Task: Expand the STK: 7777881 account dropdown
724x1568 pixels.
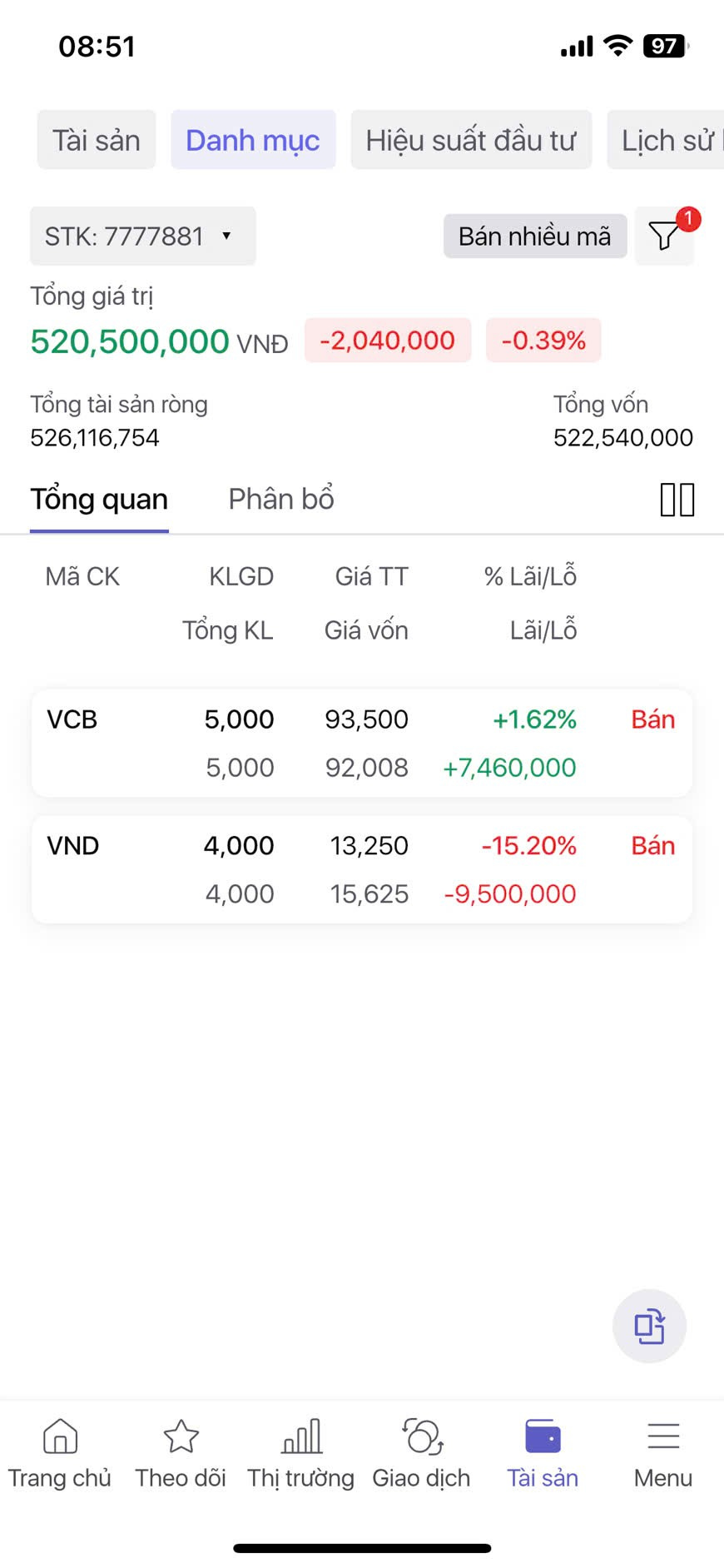Action: [x=143, y=236]
